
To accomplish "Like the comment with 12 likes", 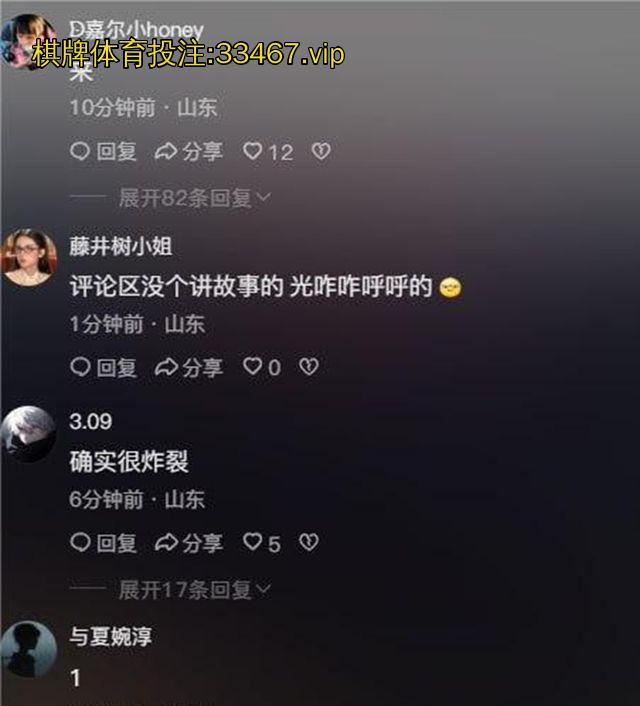I will coord(254,152).
